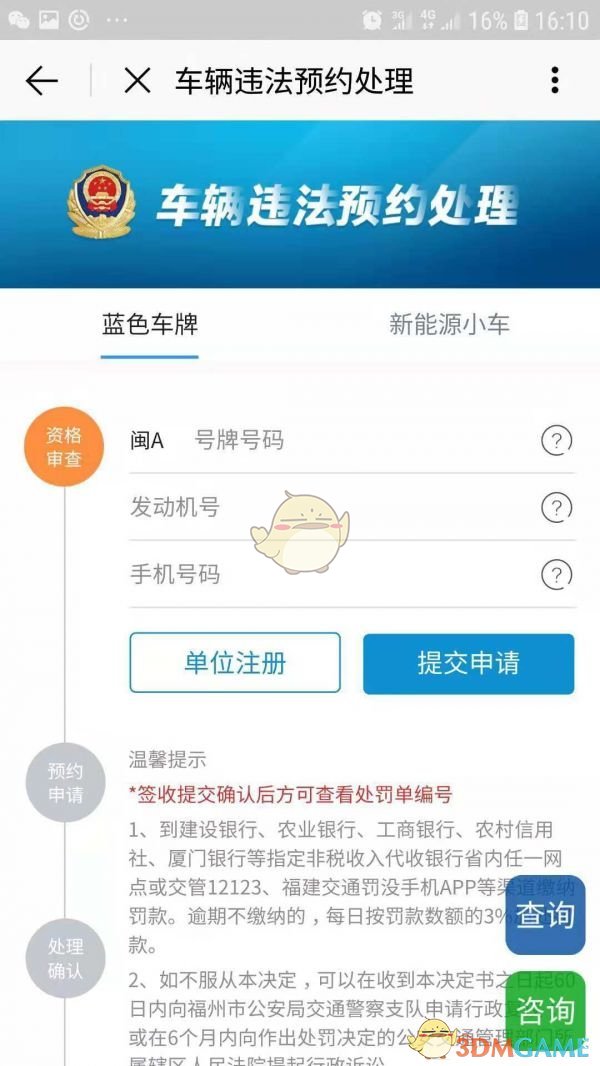Open the green 咨询 floating button
The height and width of the screenshot is (1066, 600).
(546, 1010)
